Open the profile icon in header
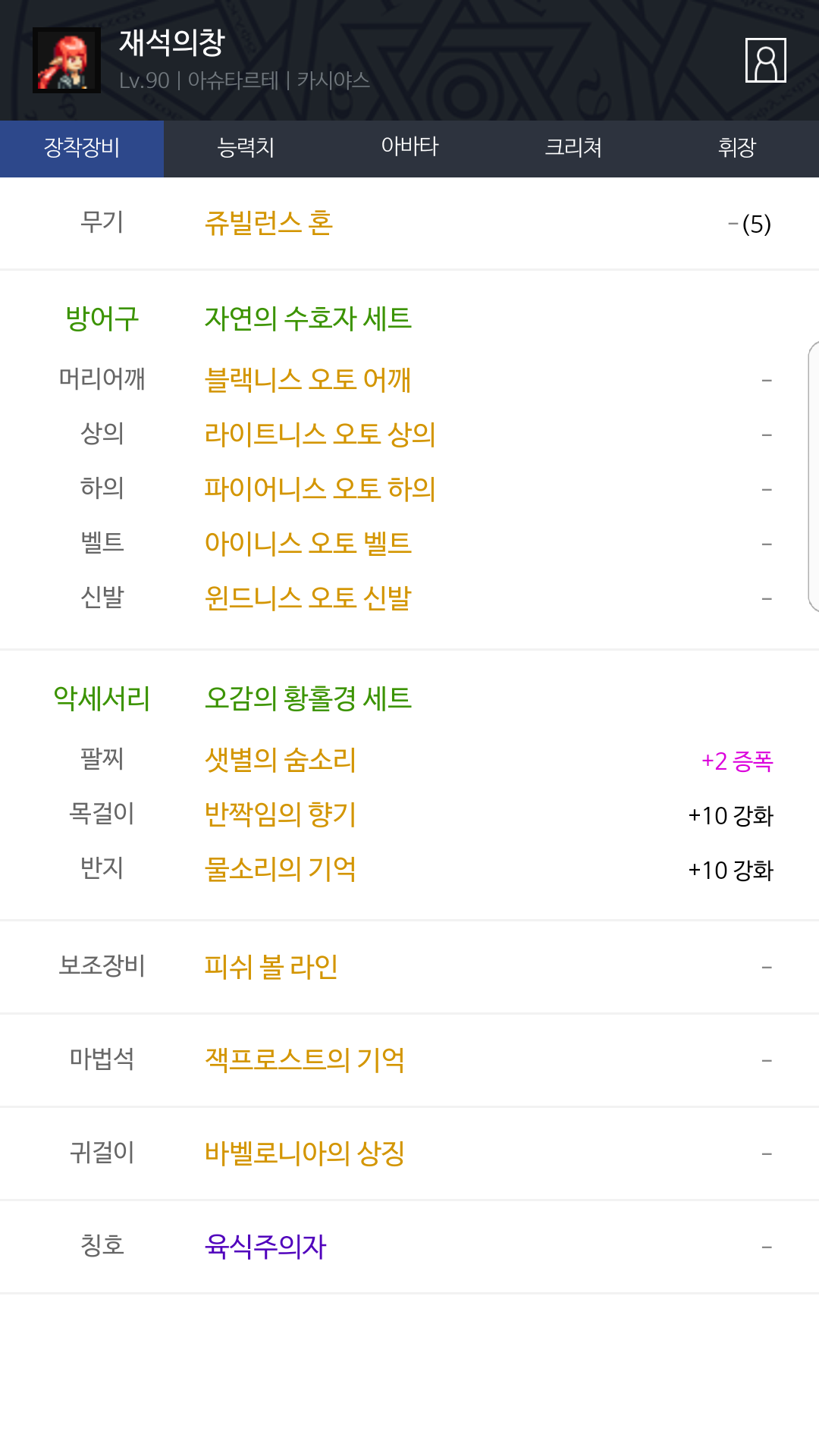Image resolution: width=819 pixels, height=1456 pixels. click(x=765, y=60)
